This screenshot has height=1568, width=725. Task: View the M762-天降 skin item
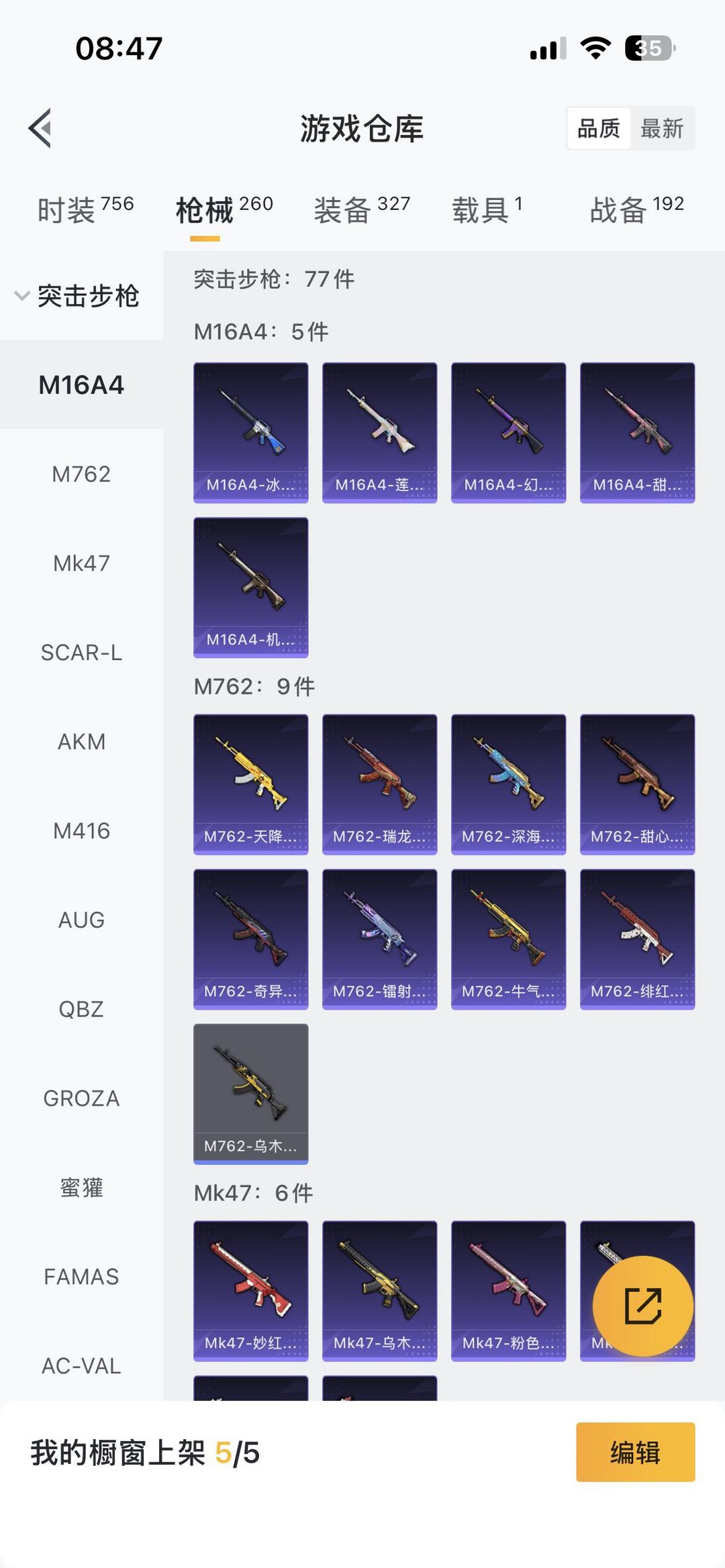251,784
